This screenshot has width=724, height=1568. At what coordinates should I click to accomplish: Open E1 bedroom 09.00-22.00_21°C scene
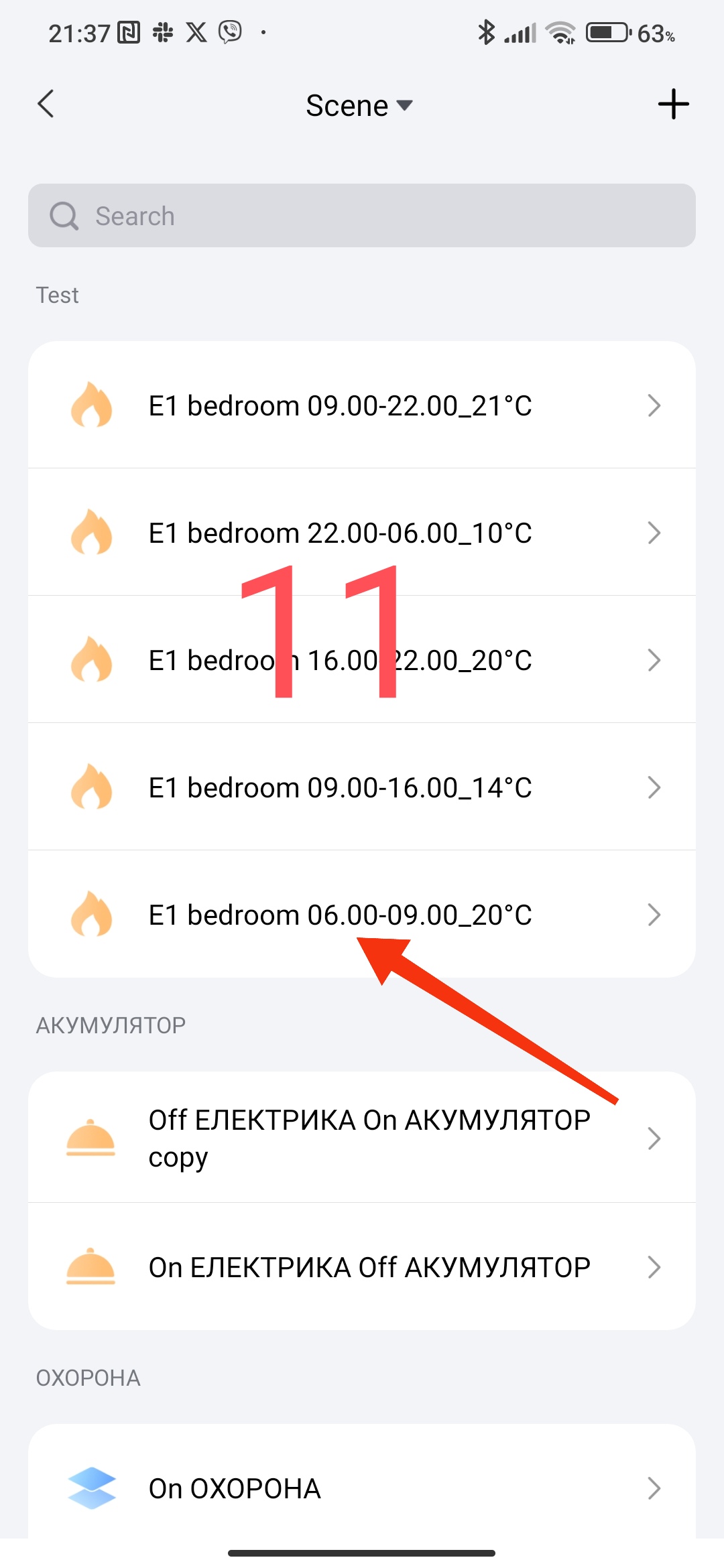(362, 405)
